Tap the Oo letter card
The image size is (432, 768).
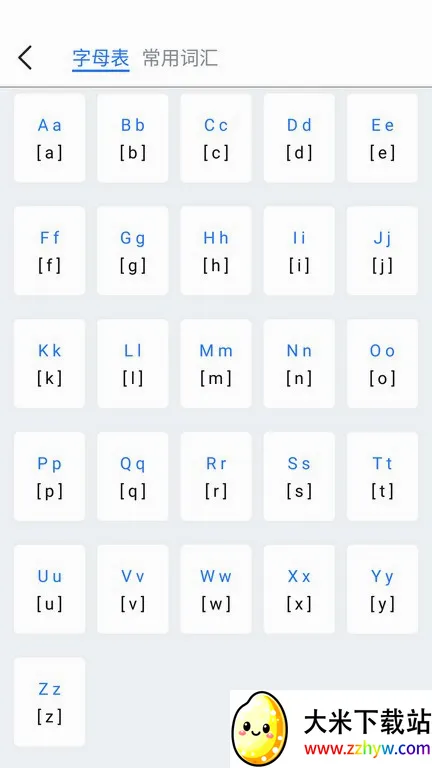(x=383, y=363)
